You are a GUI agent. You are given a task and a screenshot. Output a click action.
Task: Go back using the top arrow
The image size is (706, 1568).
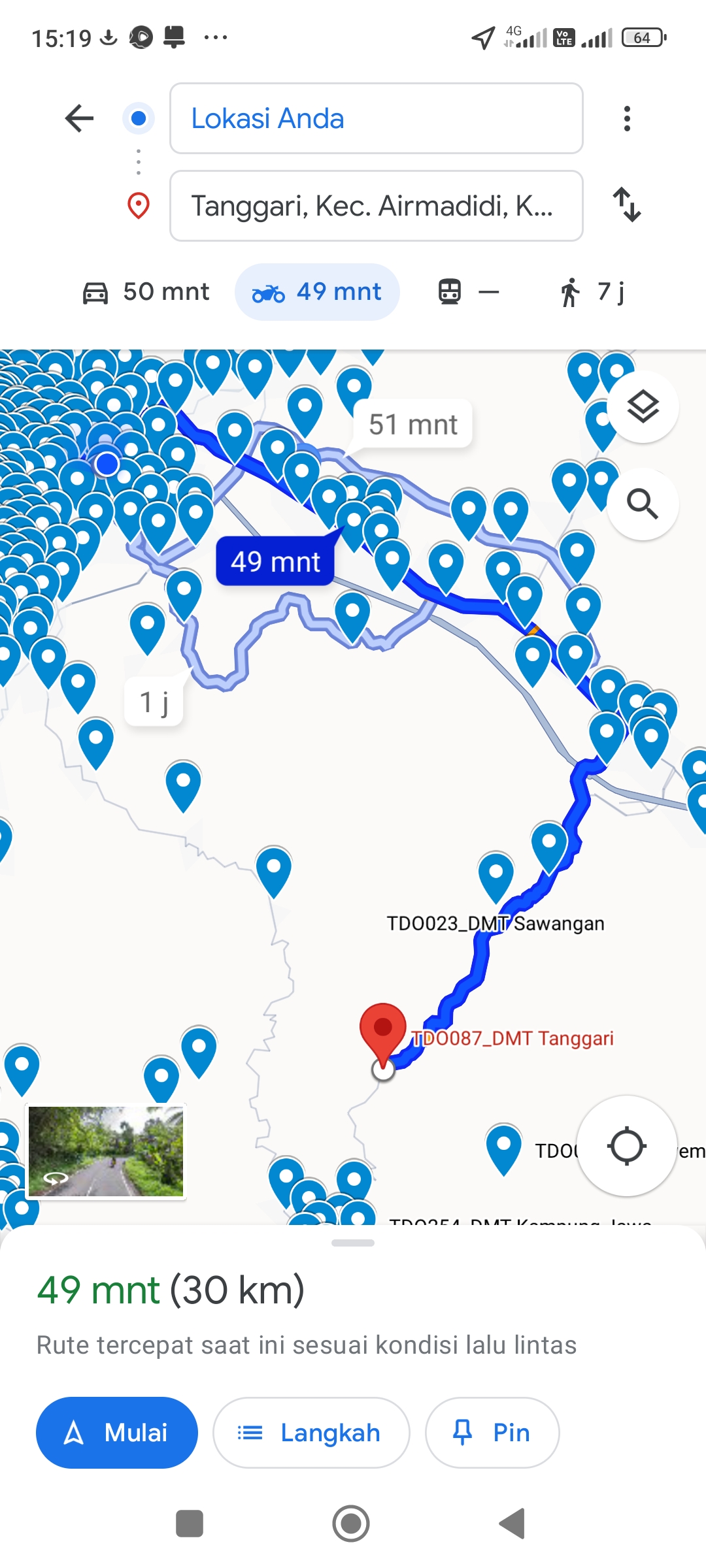pos(79,118)
